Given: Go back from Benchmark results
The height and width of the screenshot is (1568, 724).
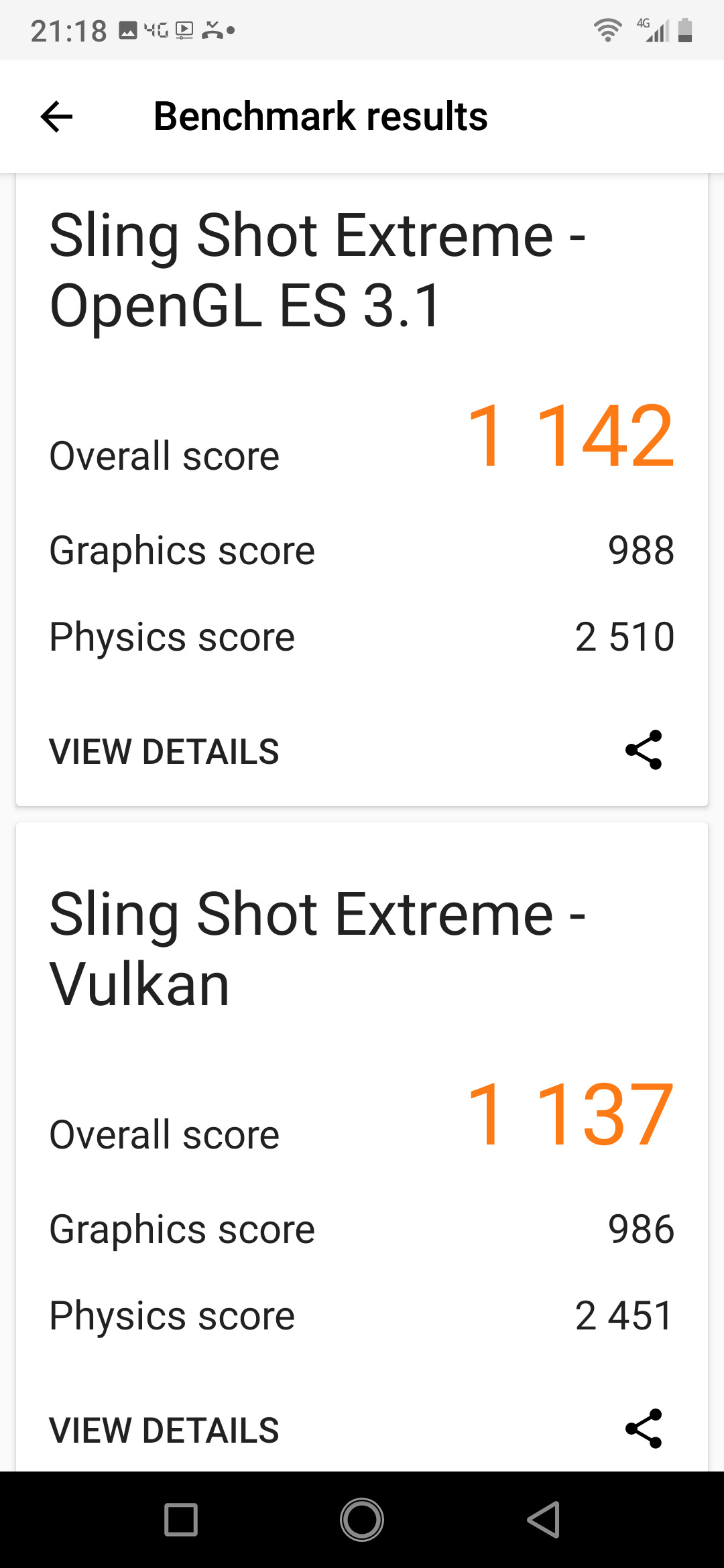Looking at the screenshot, I should click(56, 117).
